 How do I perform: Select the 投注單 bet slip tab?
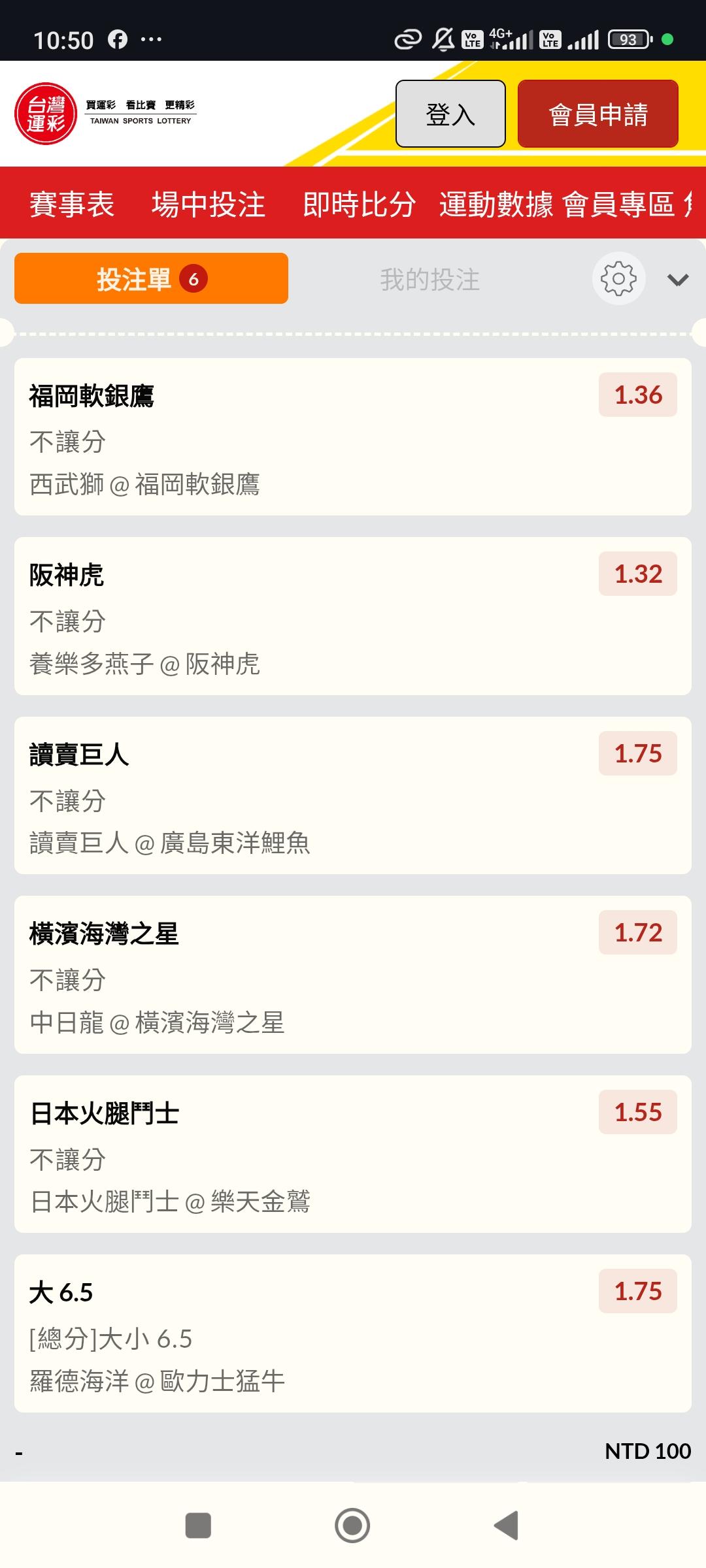[151, 279]
